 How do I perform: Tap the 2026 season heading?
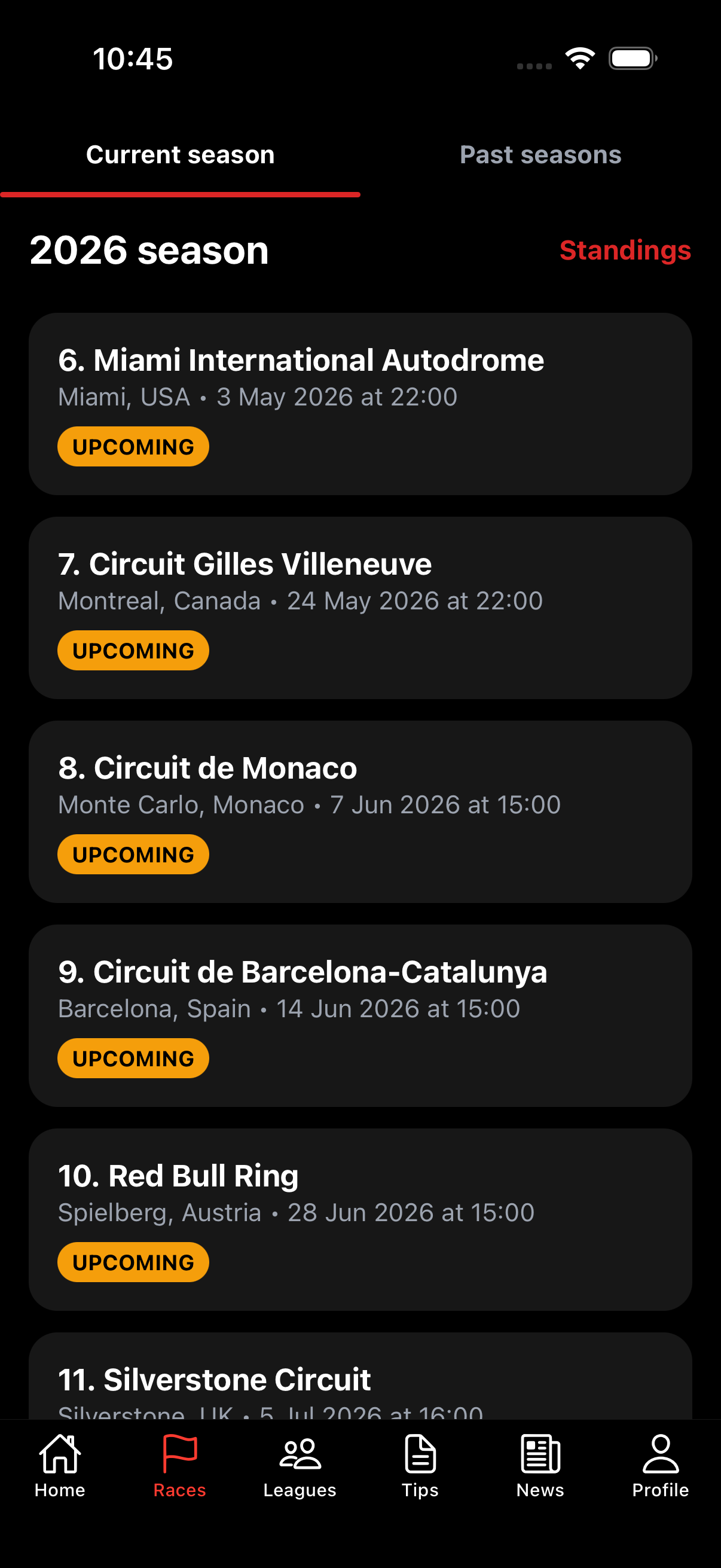[x=149, y=251]
